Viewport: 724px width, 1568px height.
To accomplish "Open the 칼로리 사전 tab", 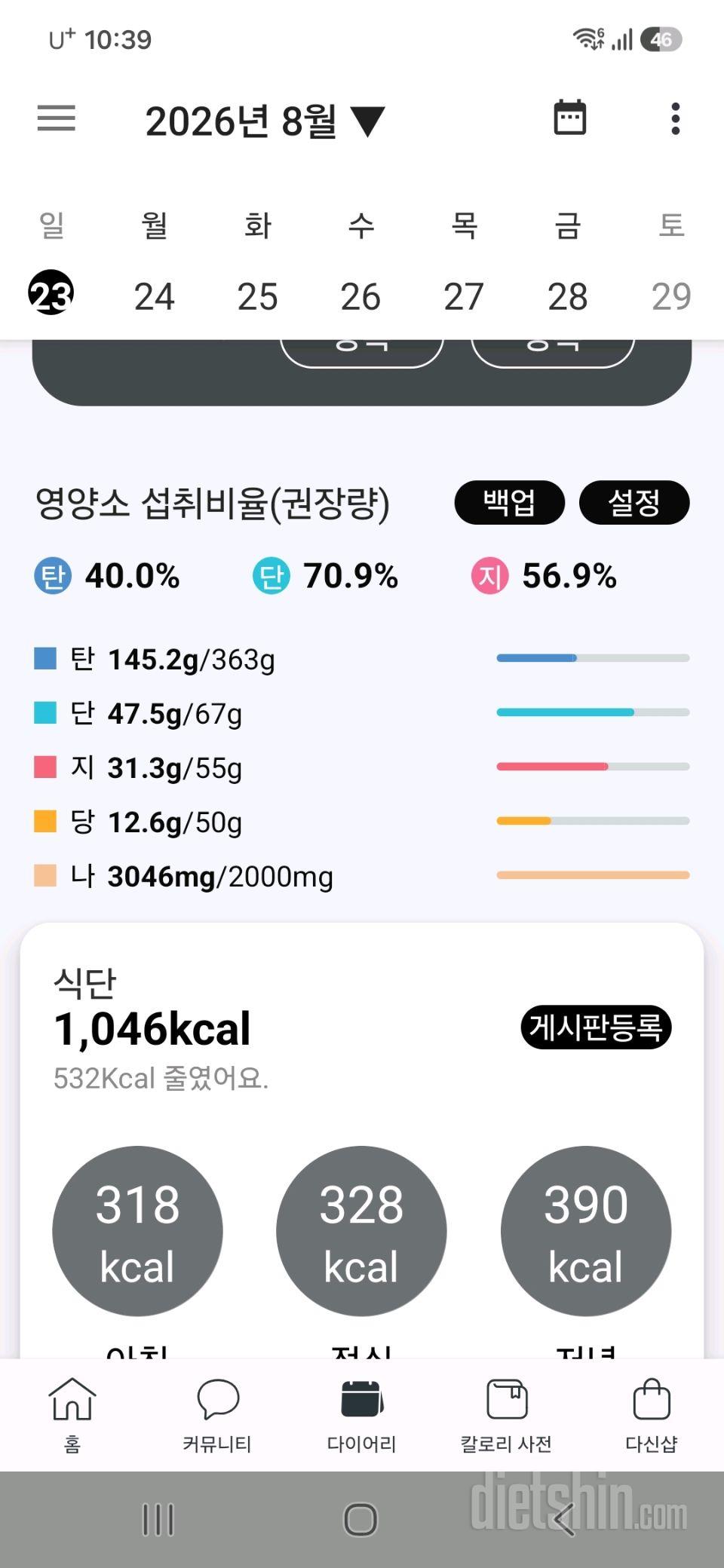I will pos(507,1415).
